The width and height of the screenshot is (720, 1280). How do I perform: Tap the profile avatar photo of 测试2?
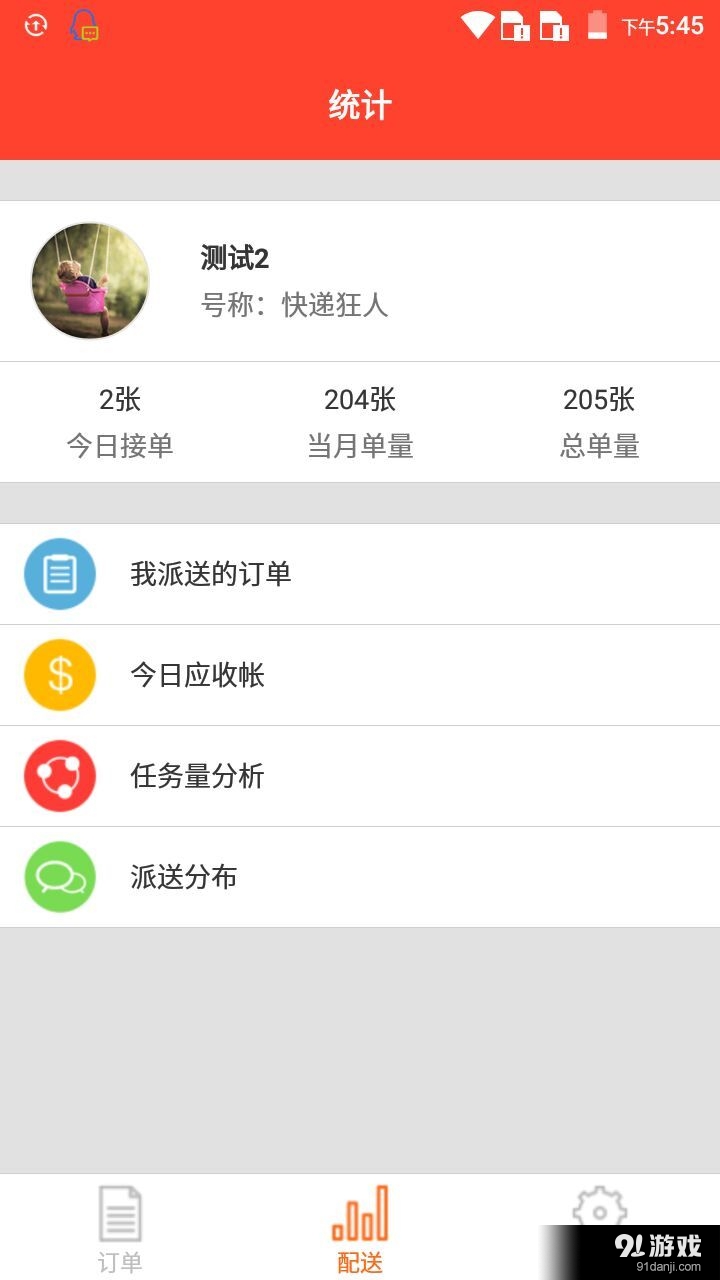click(90, 280)
